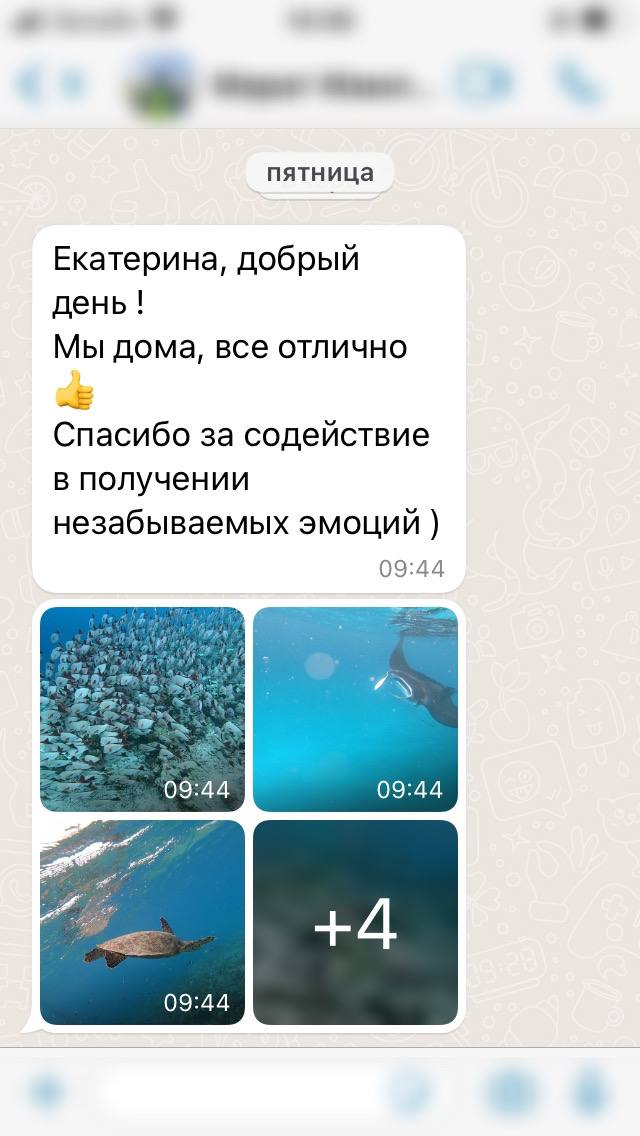The width and height of the screenshot is (640, 1136).
Task: Open the +4 more photos tile
Action: point(355,922)
